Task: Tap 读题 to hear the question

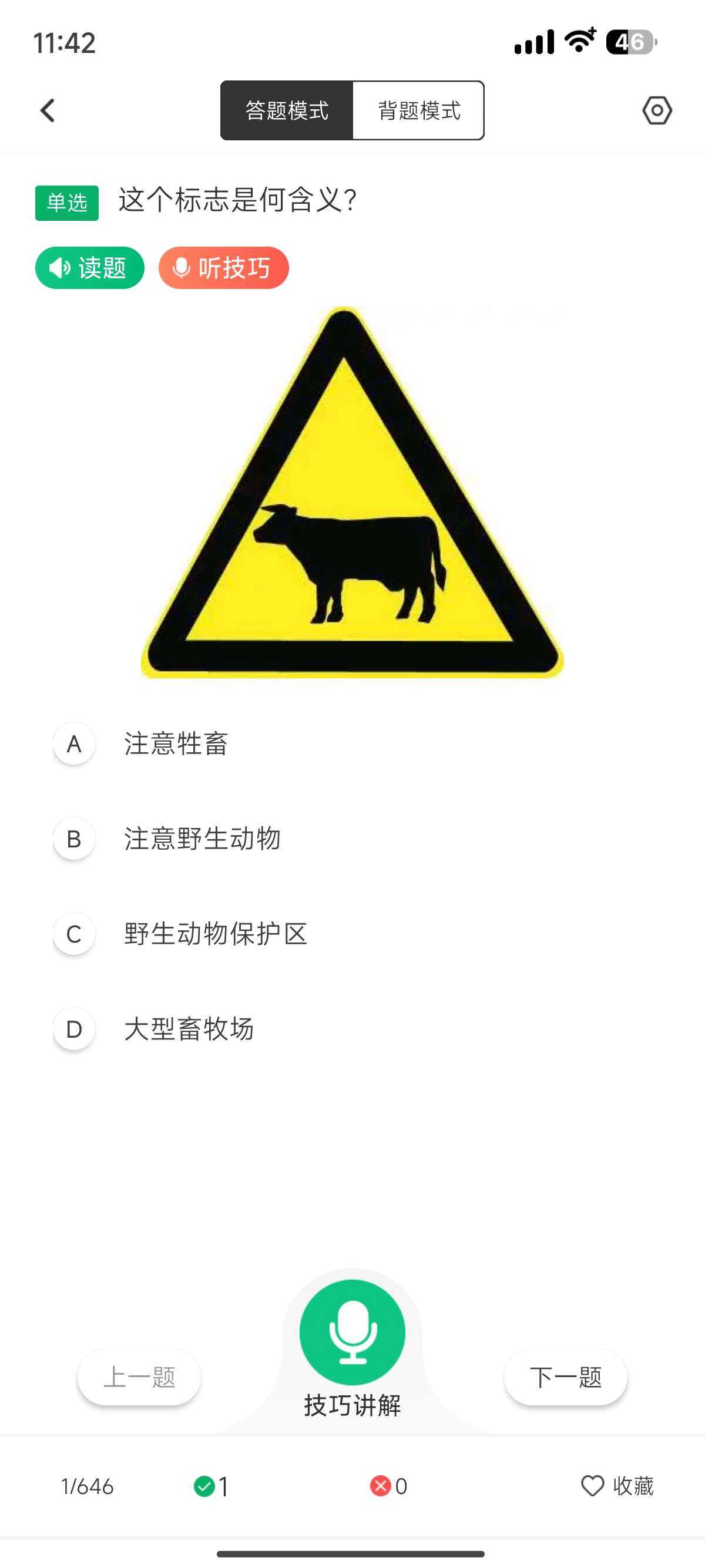Action: coord(89,268)
